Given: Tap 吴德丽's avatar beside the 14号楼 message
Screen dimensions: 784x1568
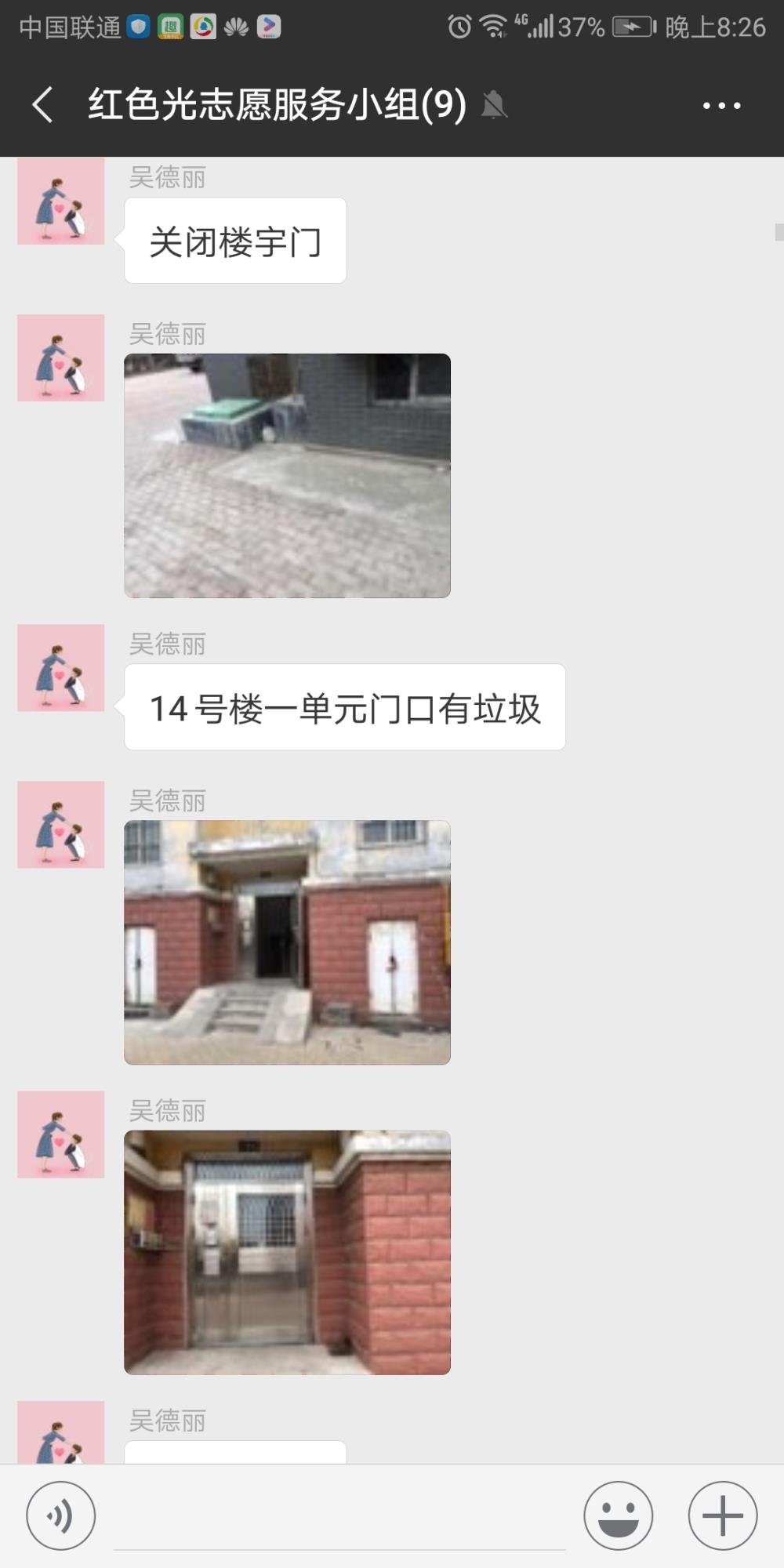Looking at the screenshot, I should (61, 668).
